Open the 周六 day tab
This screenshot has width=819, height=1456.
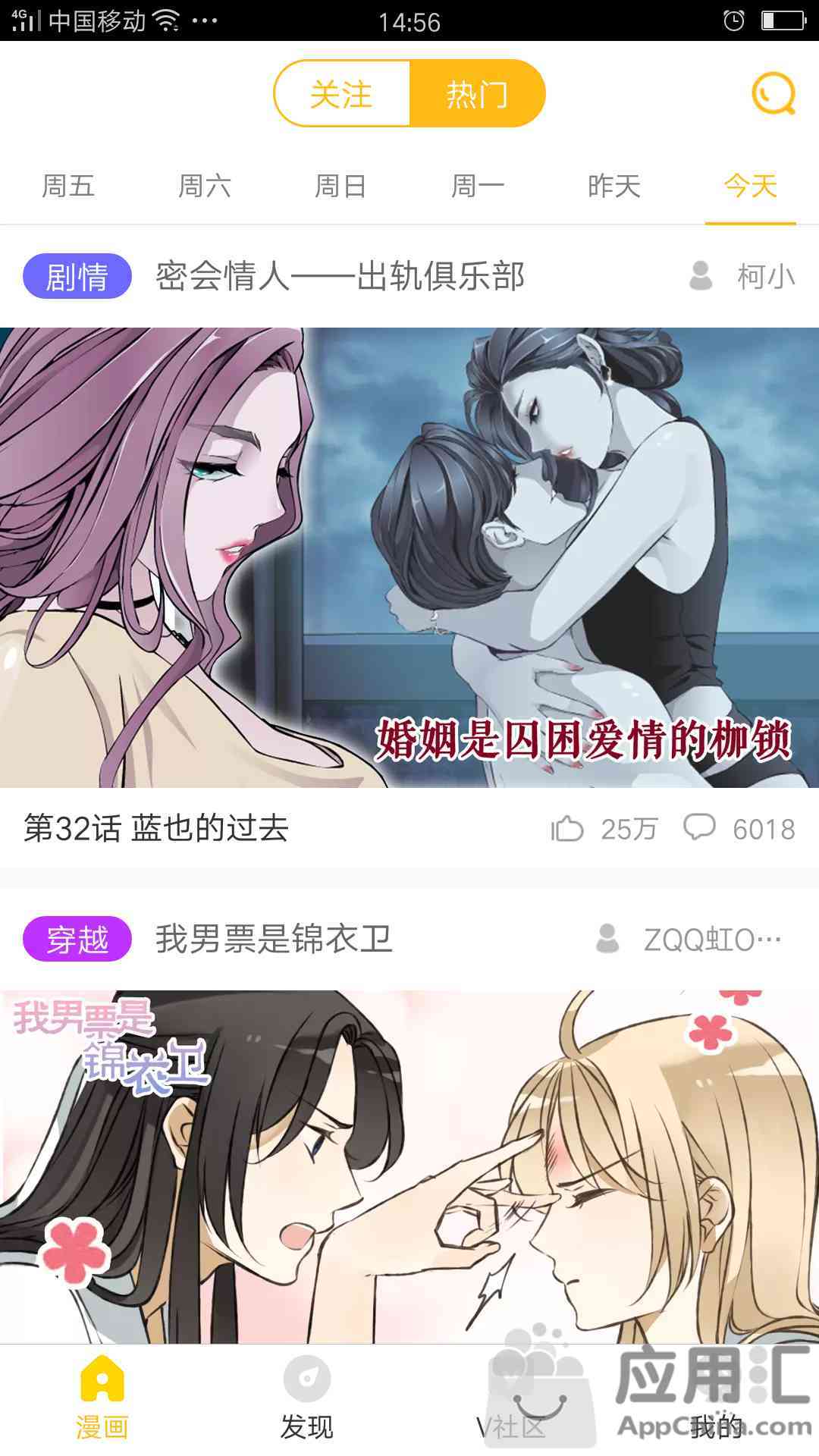click(x=205, y=186)
